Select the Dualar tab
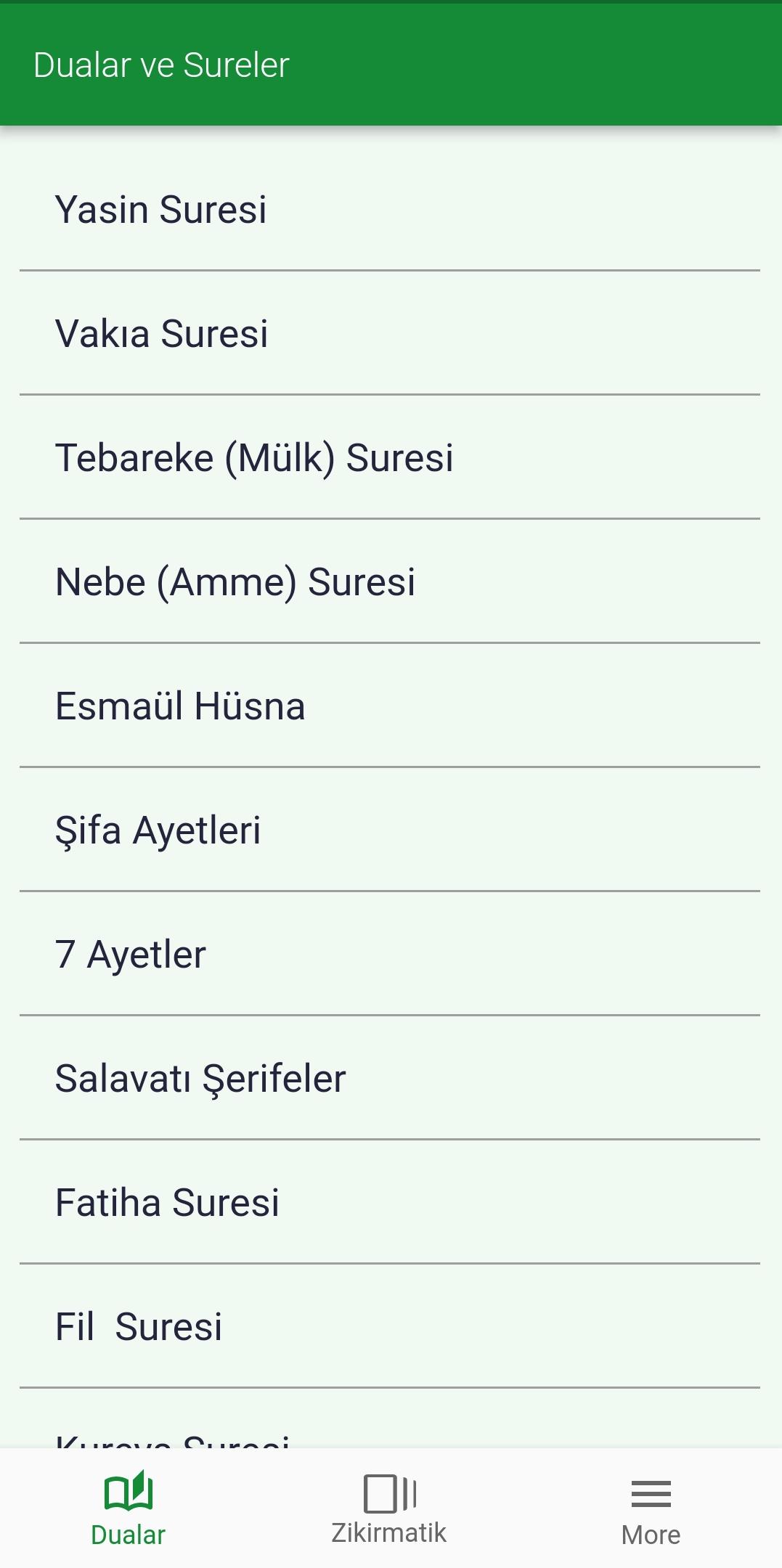The height and width of the screenshot is (1568, 782). point(129,1508)
